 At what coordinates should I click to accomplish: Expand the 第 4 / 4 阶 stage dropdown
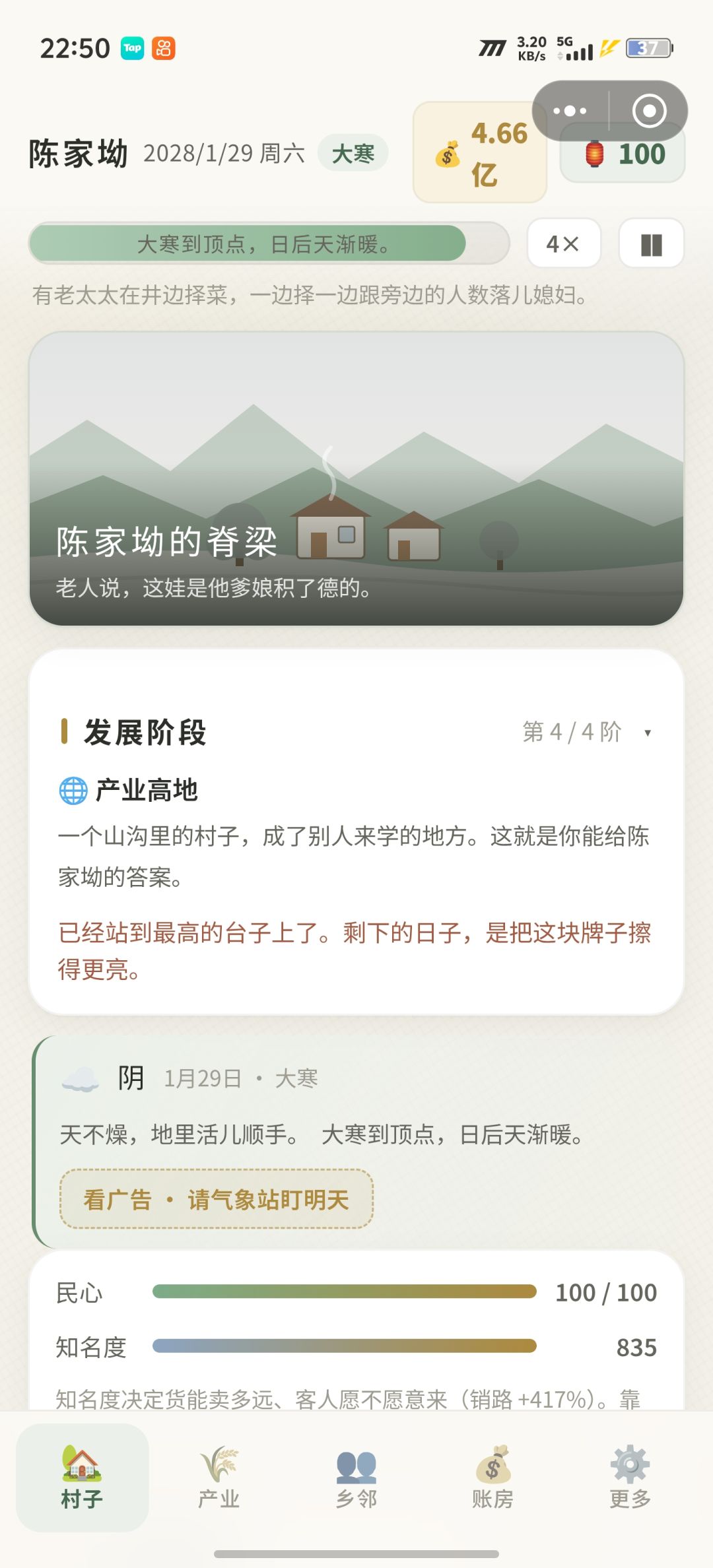(587, 732)
